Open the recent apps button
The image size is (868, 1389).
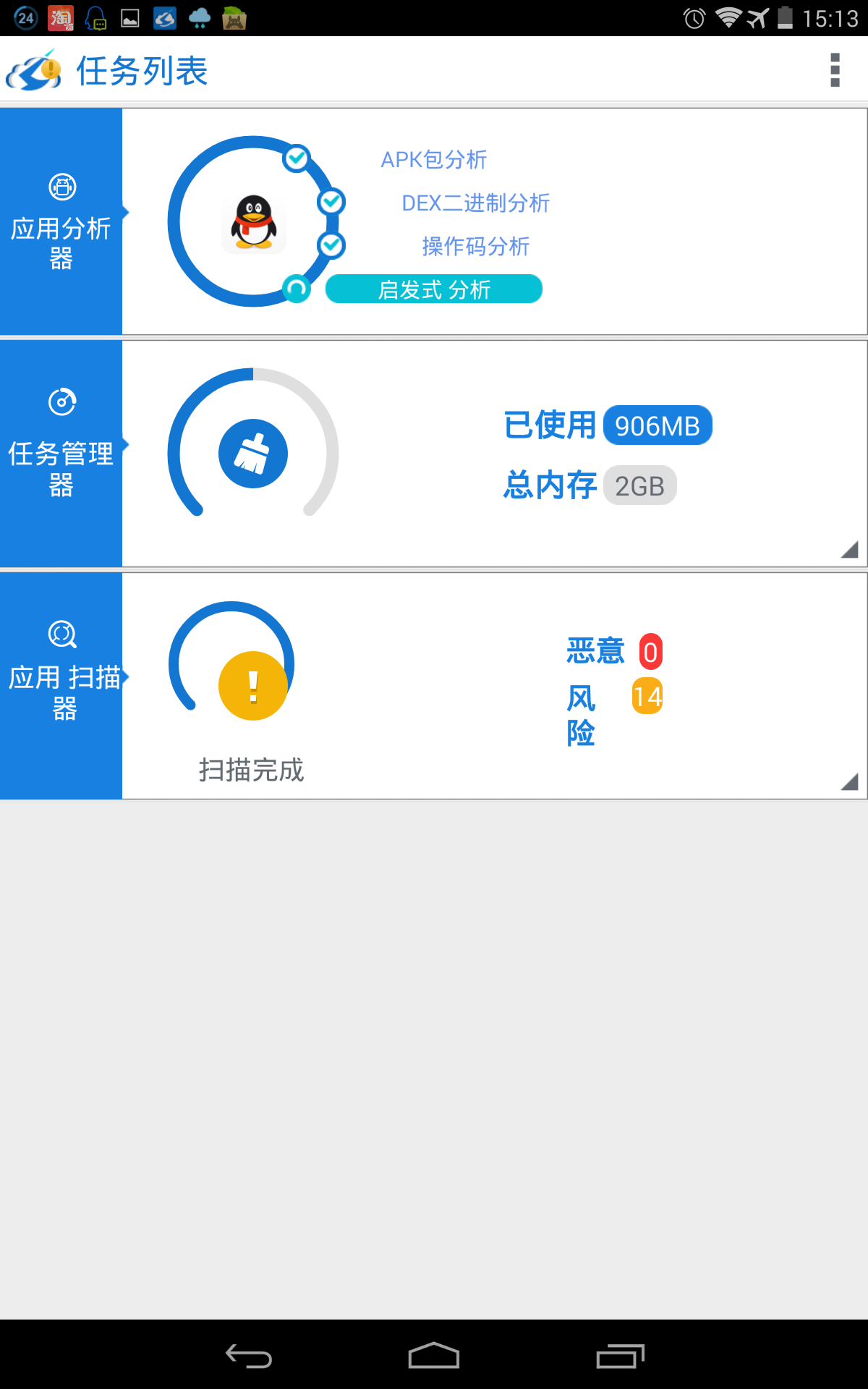point(620,1356)
